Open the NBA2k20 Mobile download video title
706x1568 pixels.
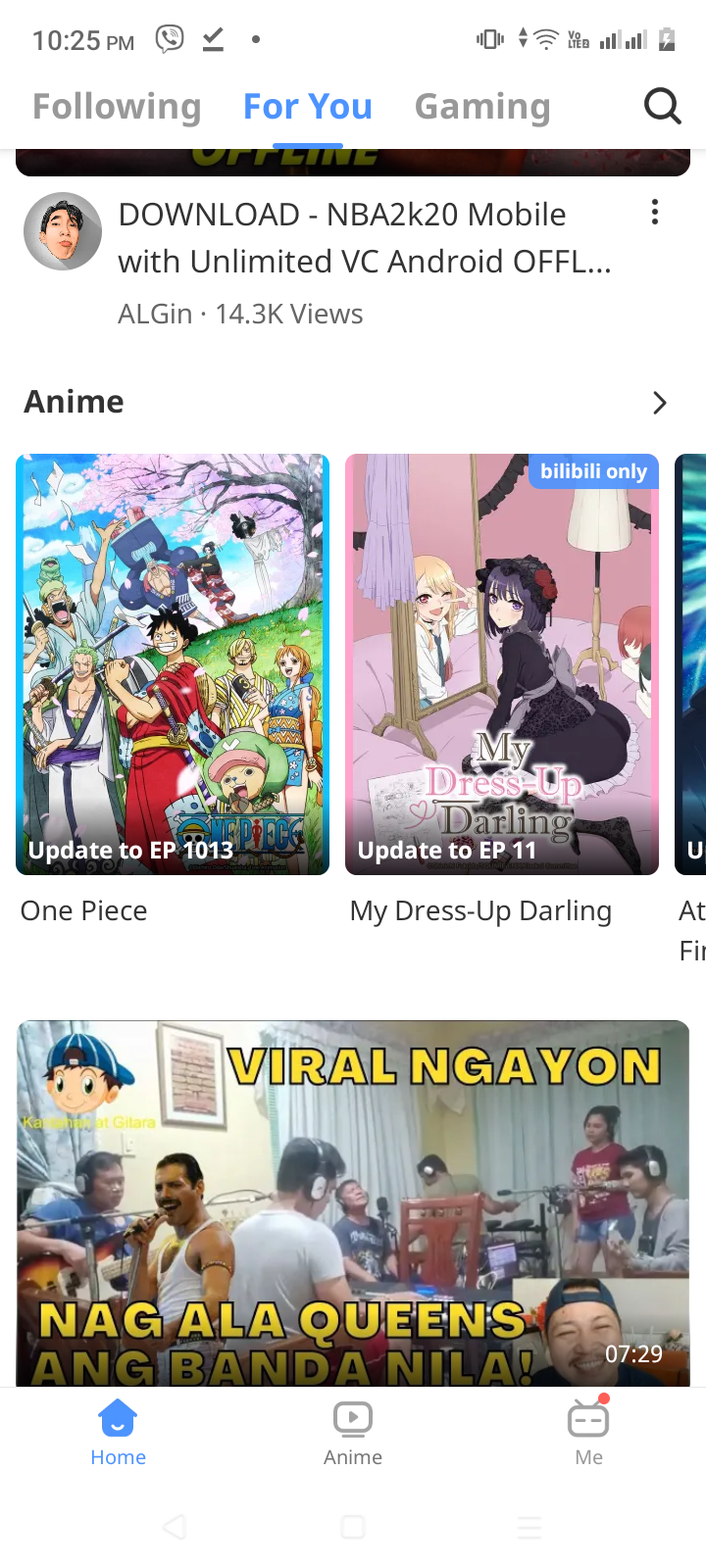coord(365,238)
